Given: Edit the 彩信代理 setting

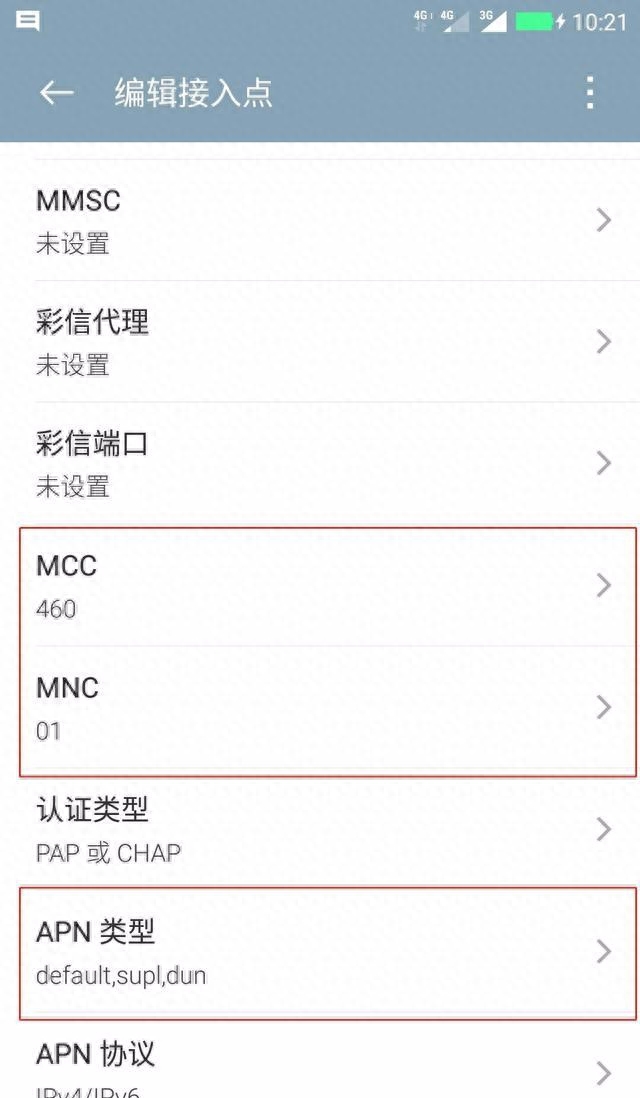Looking at the screenshot, I should (320, 342).
